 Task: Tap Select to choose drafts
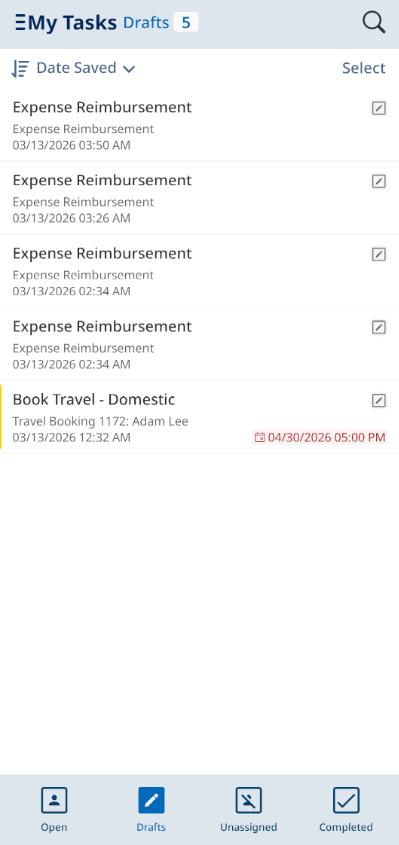click(x=364, y=68)
